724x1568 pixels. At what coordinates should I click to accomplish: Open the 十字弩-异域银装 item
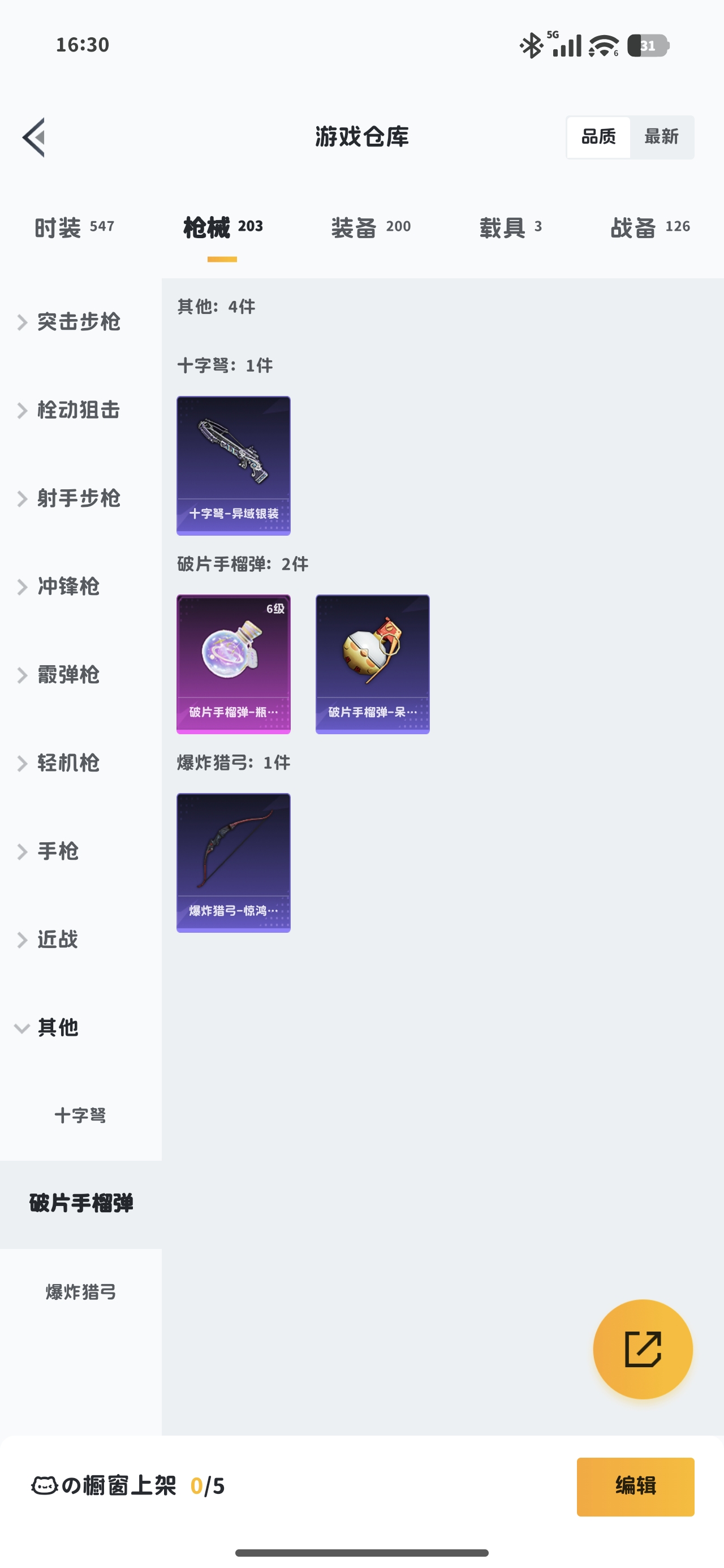click(233, 466)
